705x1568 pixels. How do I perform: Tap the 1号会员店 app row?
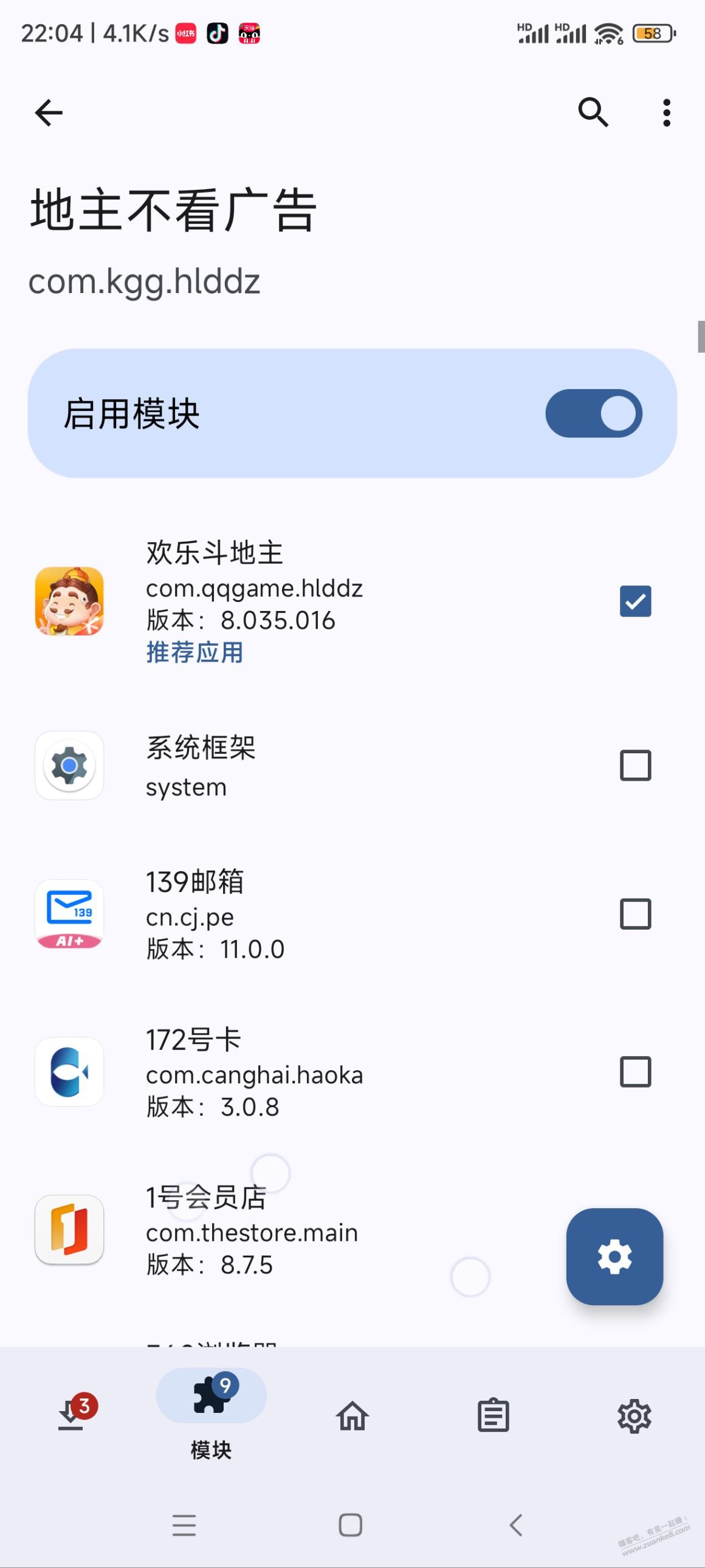click(x=352, y=1230)
